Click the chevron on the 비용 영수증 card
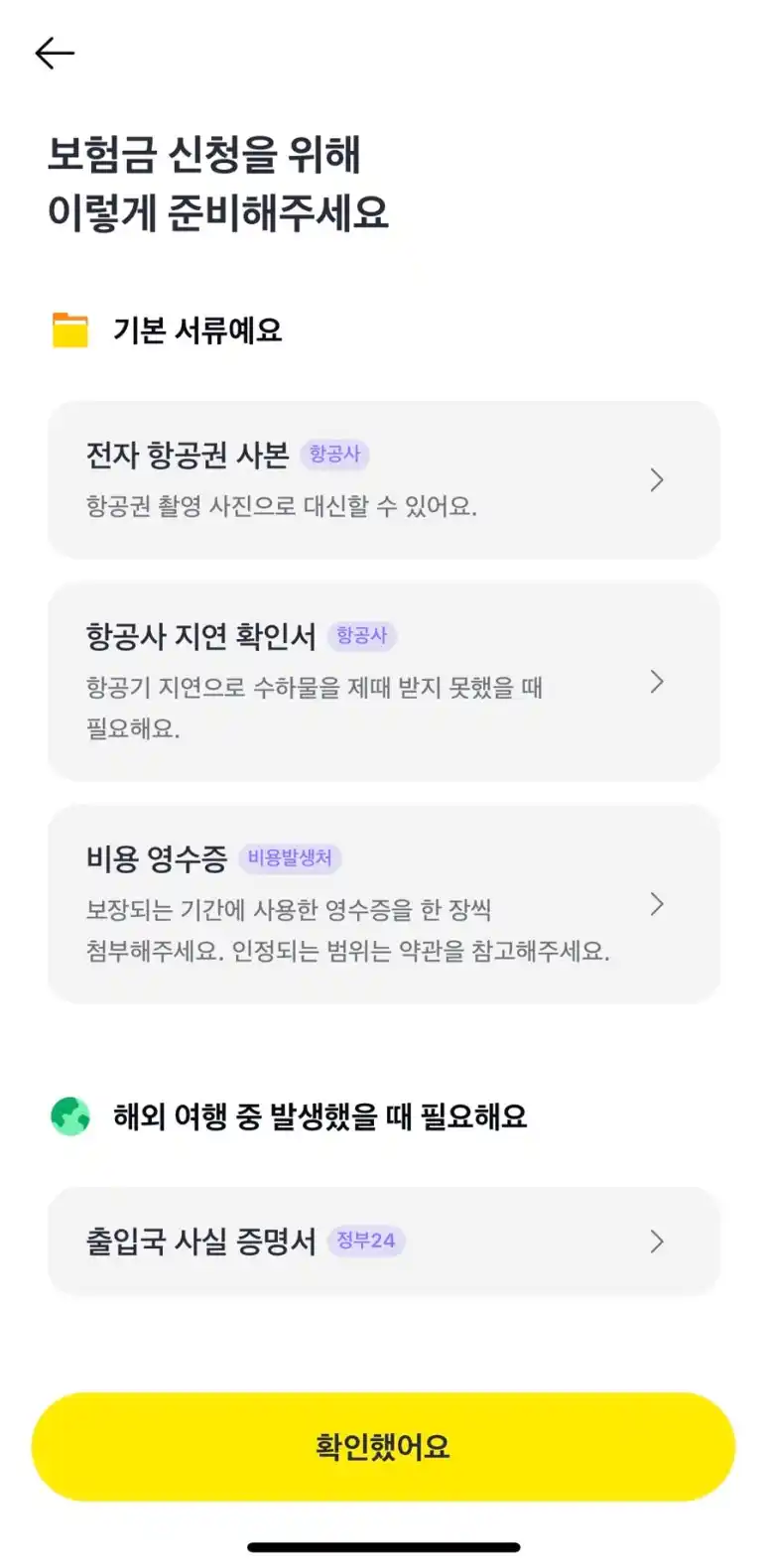The width and height of the screenshot is (767, 1568). (x=657, y=904)
